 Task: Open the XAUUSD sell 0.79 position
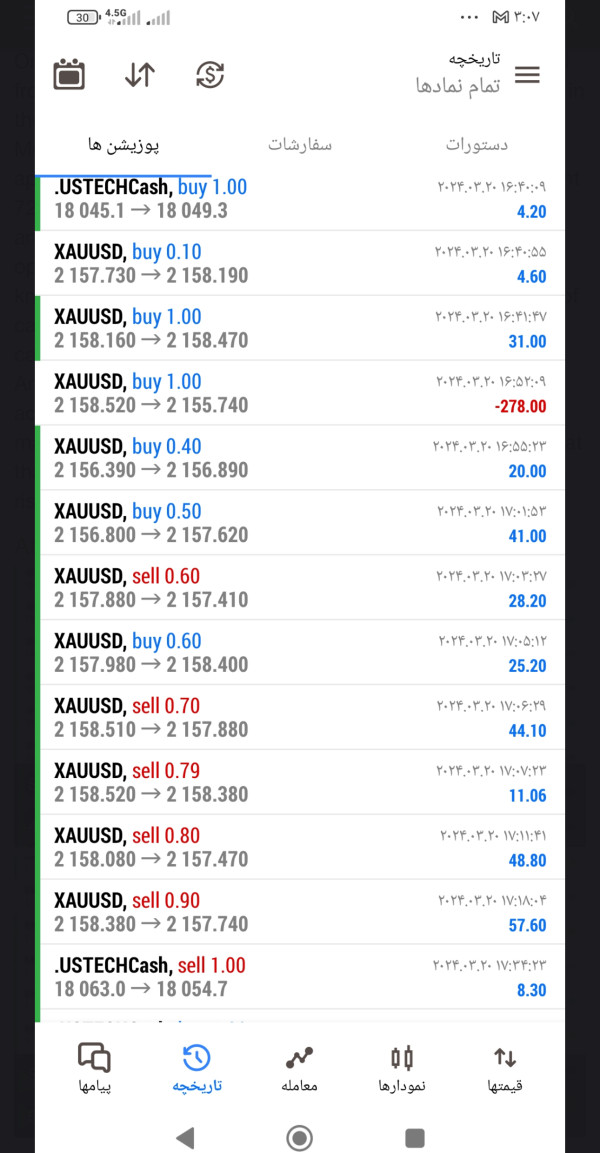point(300,783)
